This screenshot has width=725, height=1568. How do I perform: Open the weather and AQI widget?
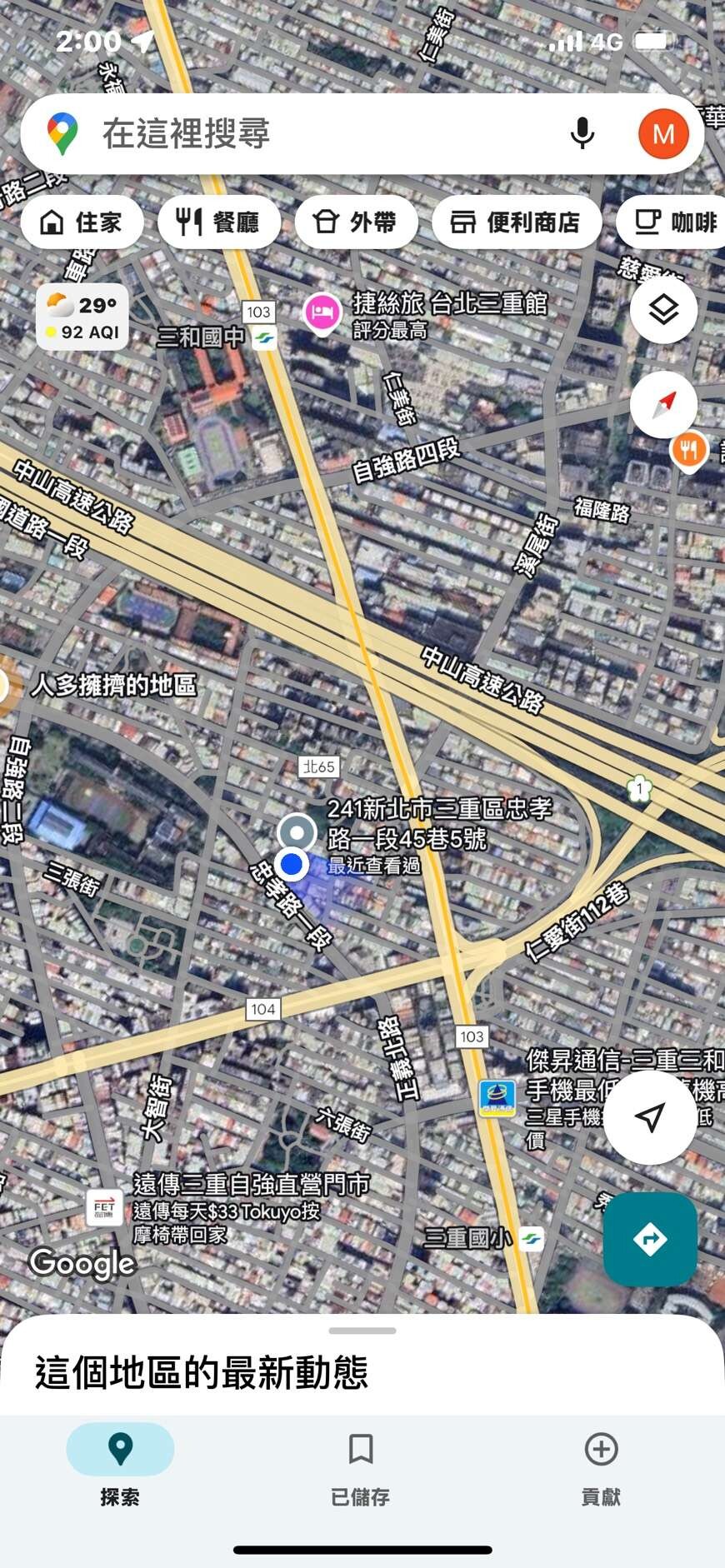pos(82,317)
